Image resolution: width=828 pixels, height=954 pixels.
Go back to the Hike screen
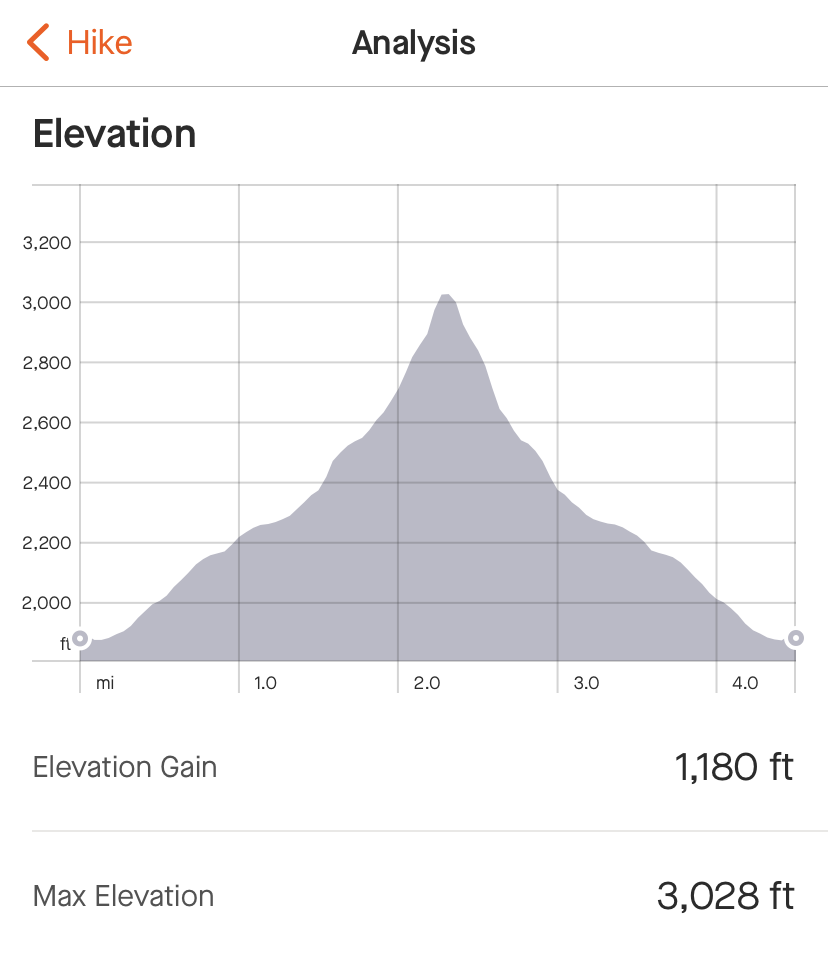click(80, 43)
